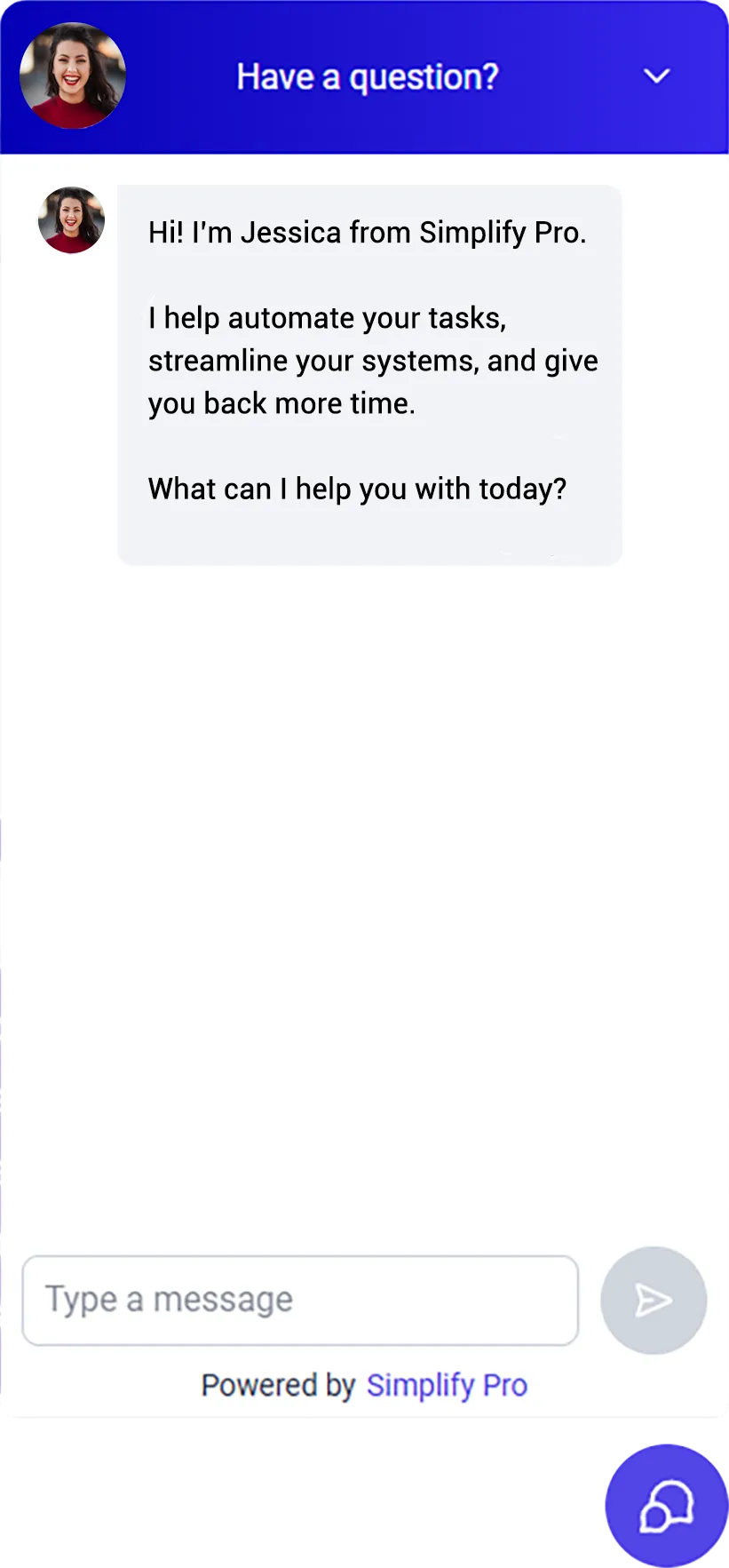Focus the Type a message field
This screenshot has height=1568, width=729.
[300, 1300]
